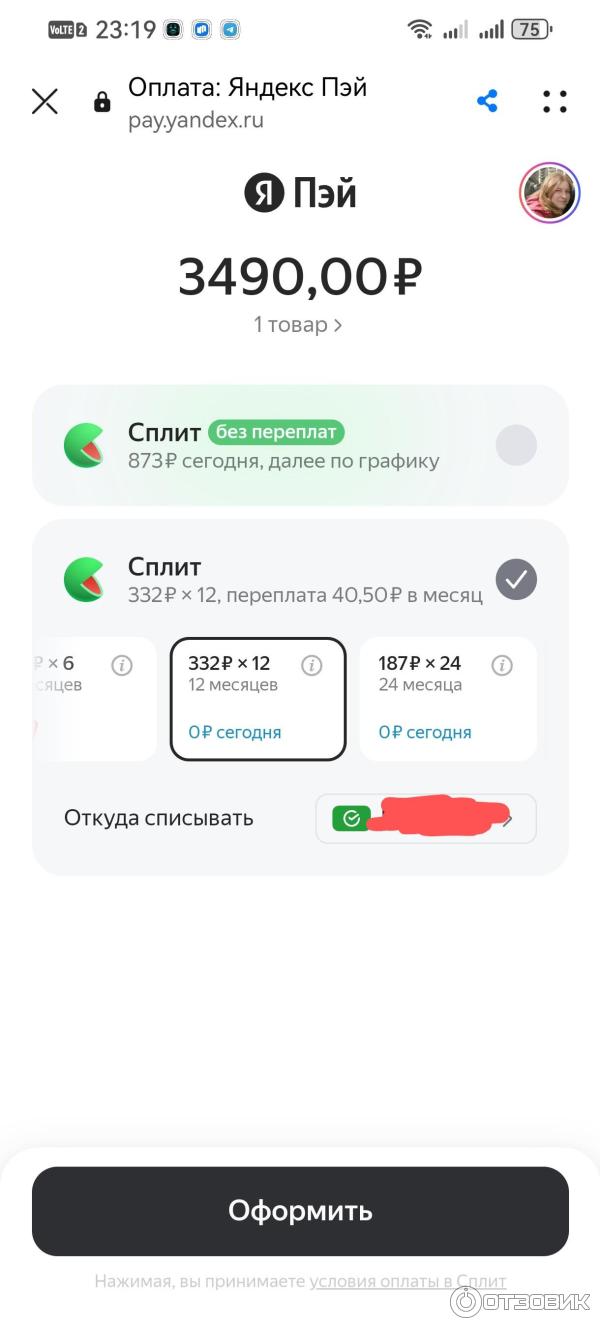The image size is (600, 1328).
Task: Select Сплит без переплат option
Action: [516, 445]
